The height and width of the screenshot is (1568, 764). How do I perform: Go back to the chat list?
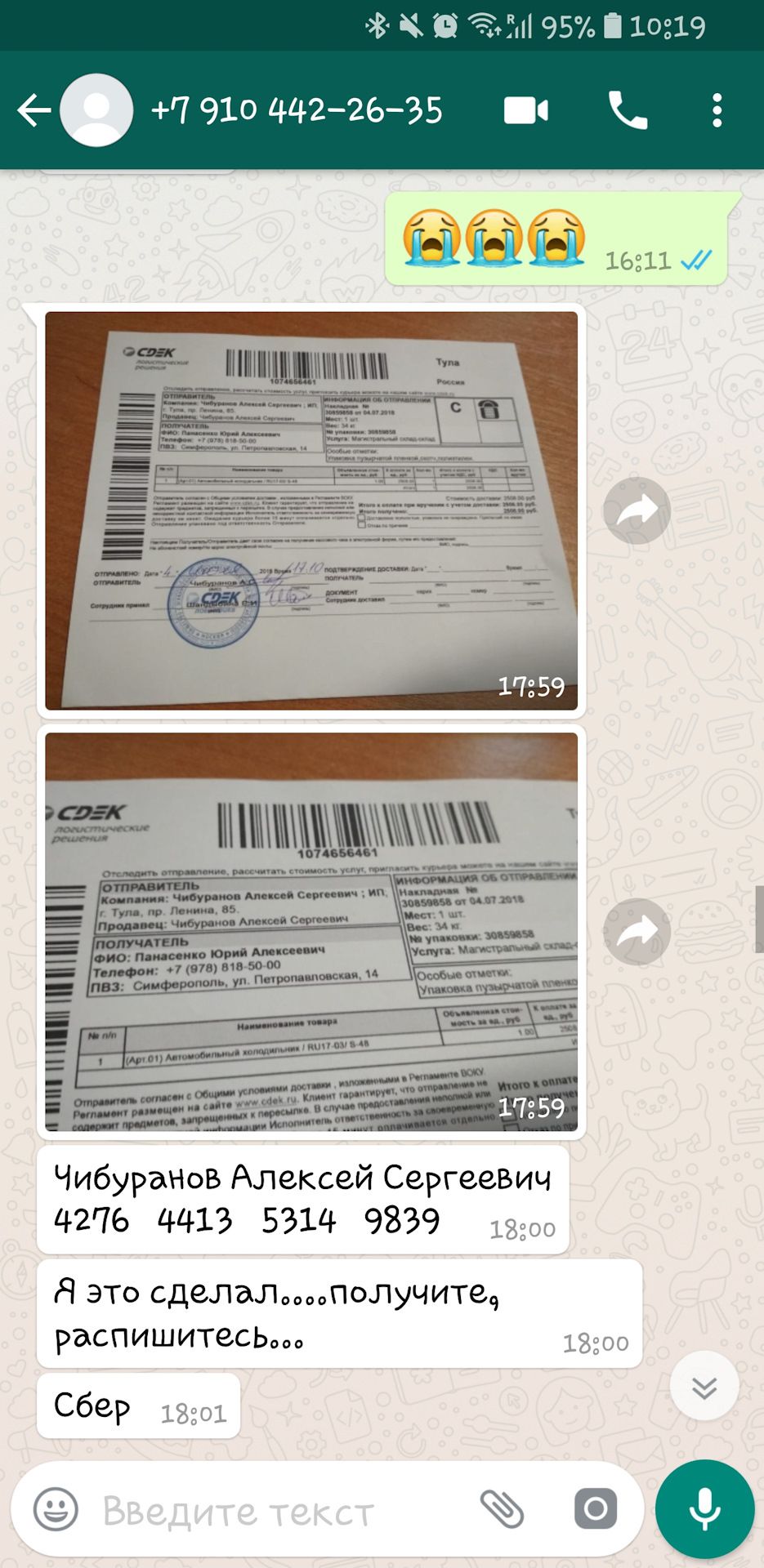(34, 110)
